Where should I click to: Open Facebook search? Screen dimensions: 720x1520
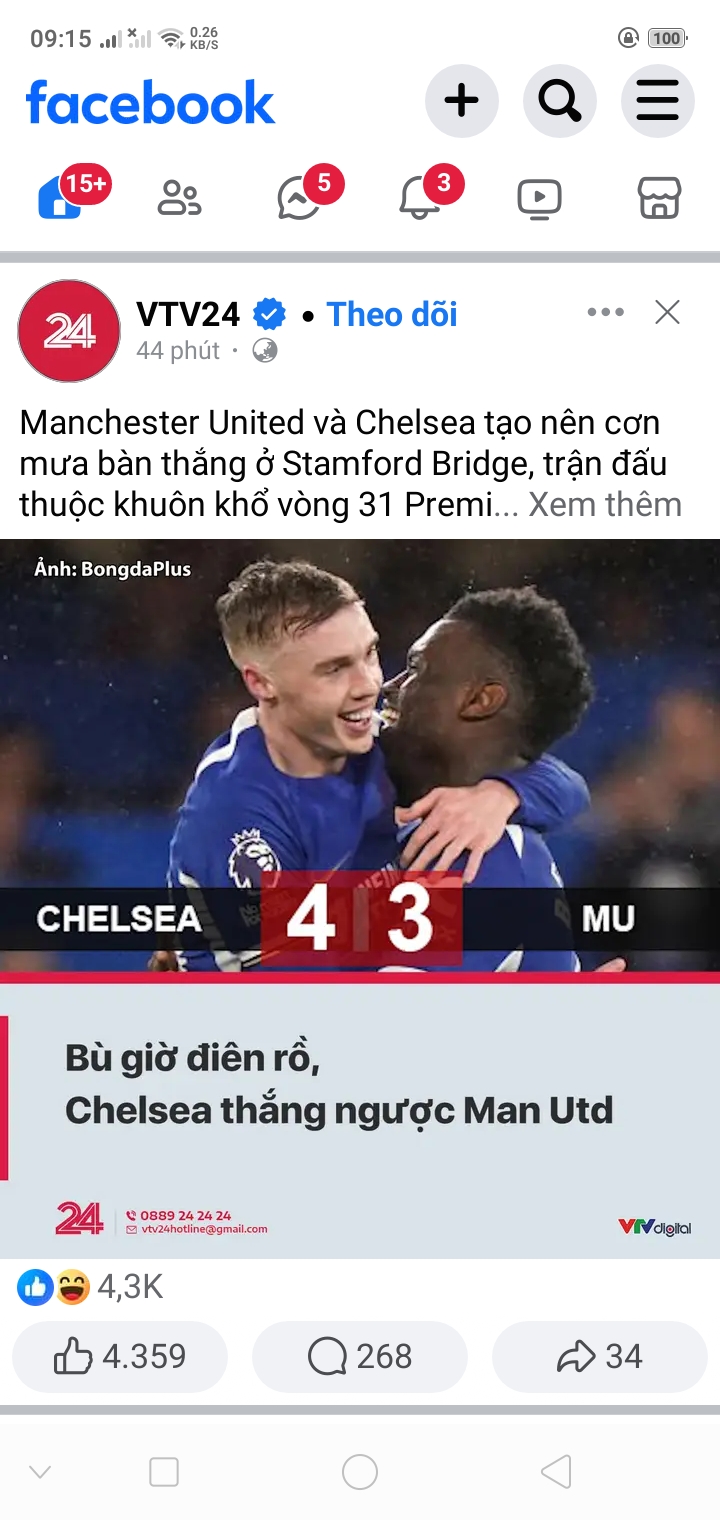click(x=559, y=101)
